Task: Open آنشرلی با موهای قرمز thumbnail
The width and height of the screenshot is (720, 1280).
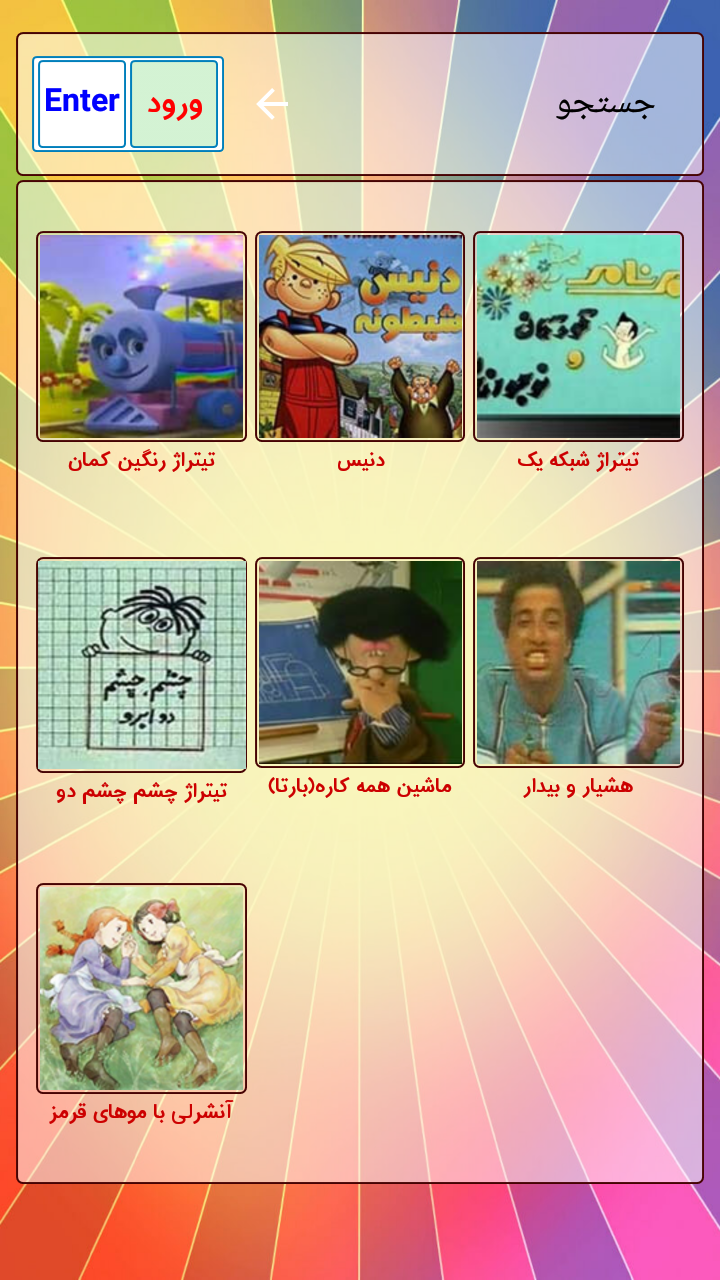Action: [141, 988]
